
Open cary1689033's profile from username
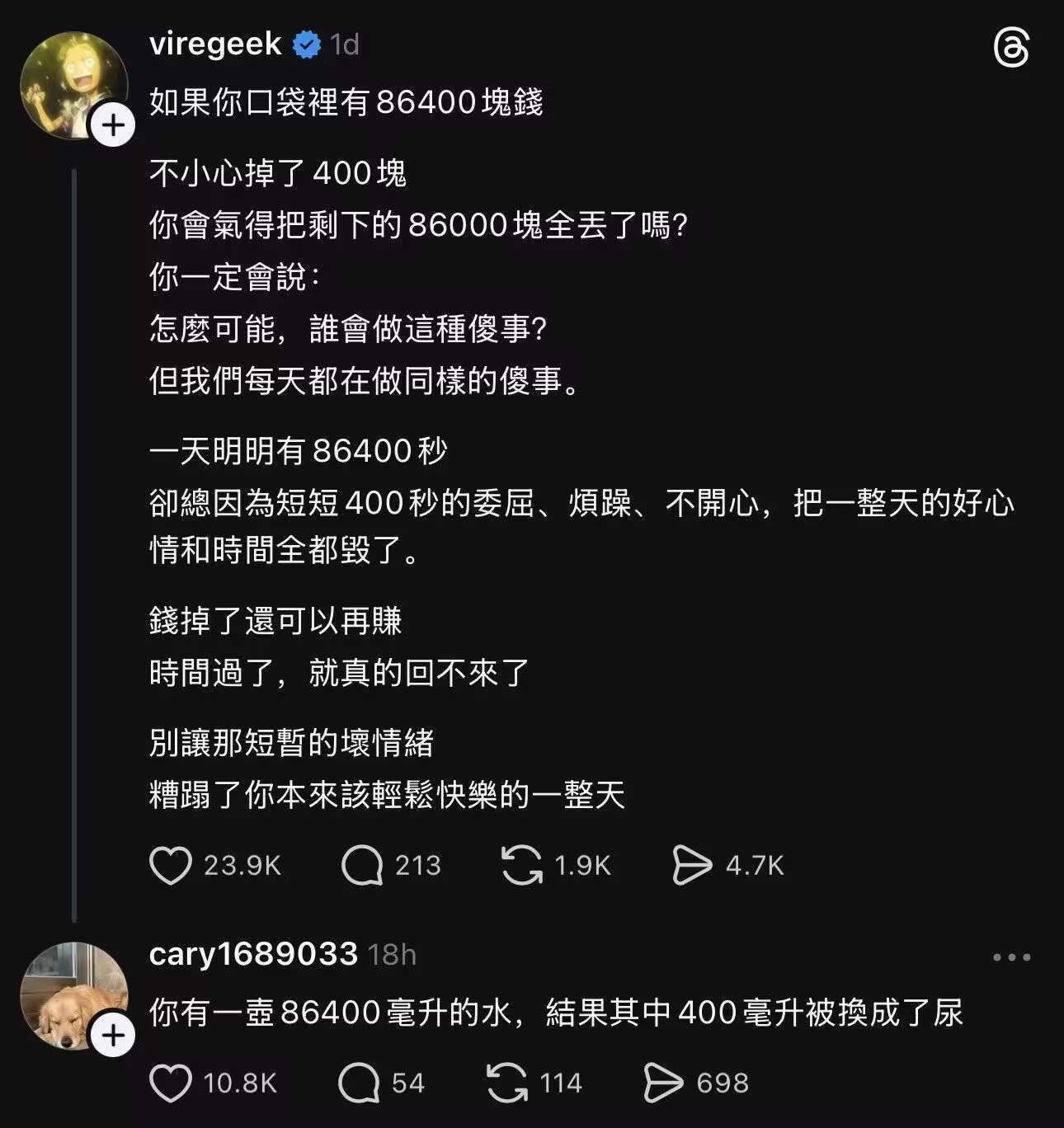[253, 954]
